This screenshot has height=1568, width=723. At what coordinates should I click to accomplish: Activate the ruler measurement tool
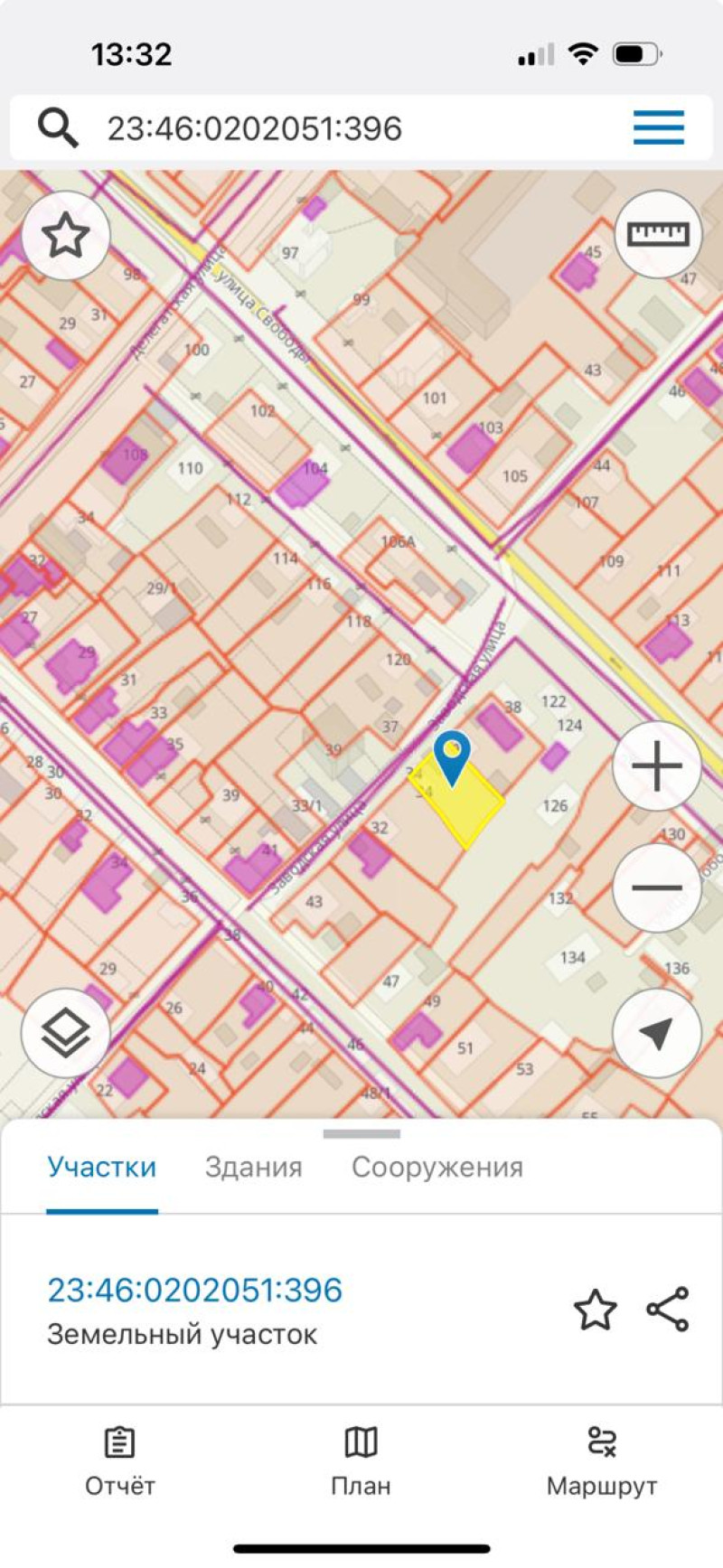(x=658, y=234)
